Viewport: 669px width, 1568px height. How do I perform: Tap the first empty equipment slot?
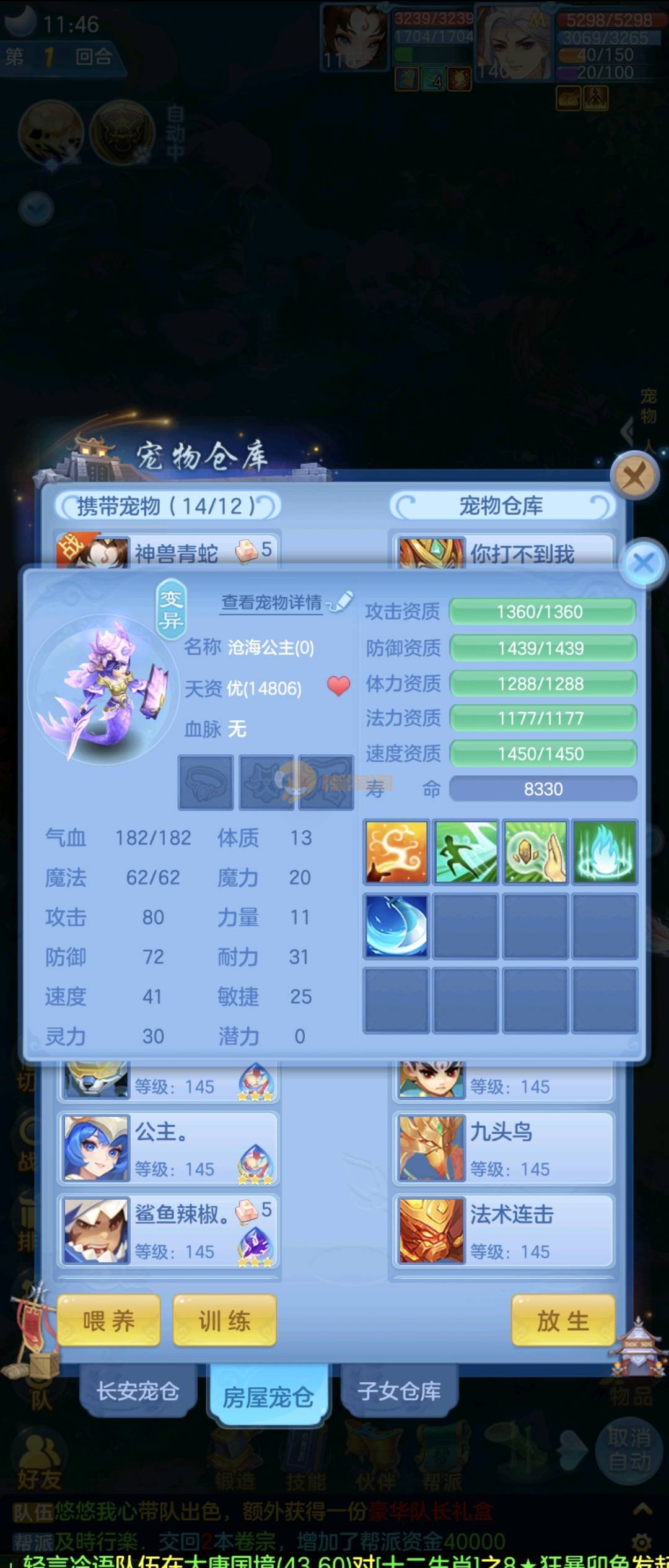206,783
